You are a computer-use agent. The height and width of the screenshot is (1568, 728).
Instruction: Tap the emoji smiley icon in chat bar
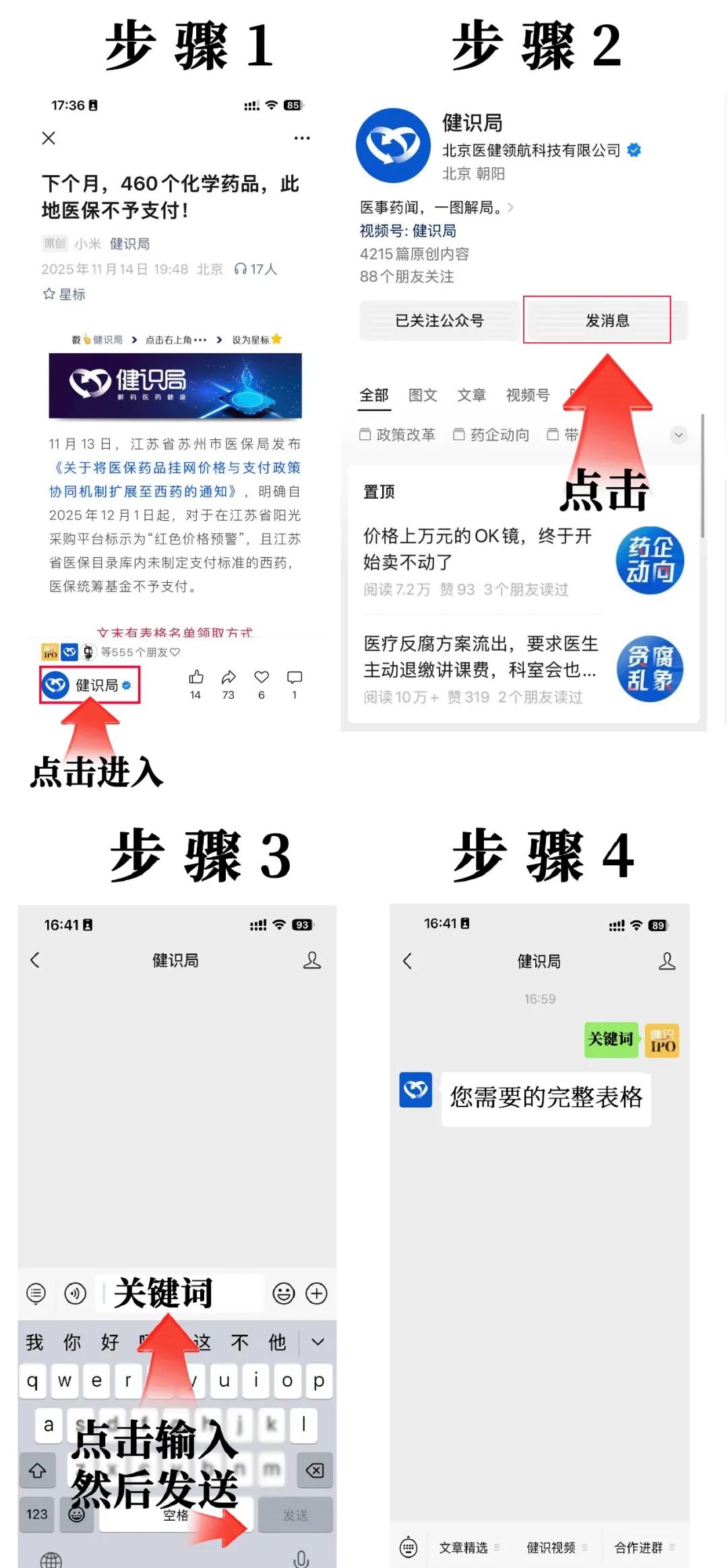coord(282,1294)
